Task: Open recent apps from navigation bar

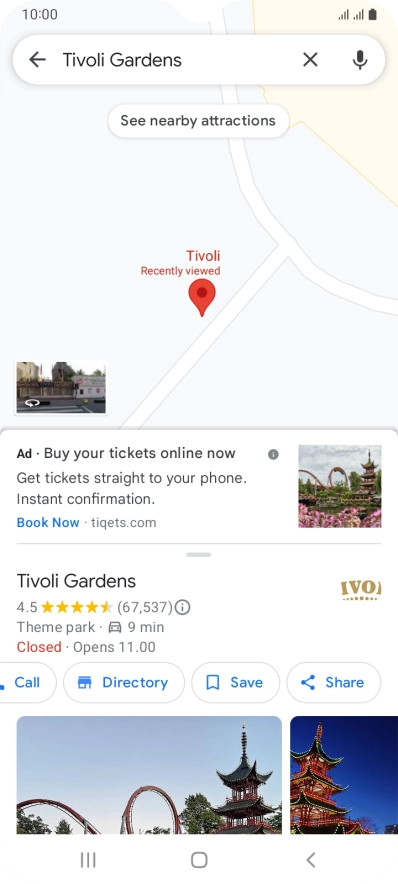Action: point(88,860)
